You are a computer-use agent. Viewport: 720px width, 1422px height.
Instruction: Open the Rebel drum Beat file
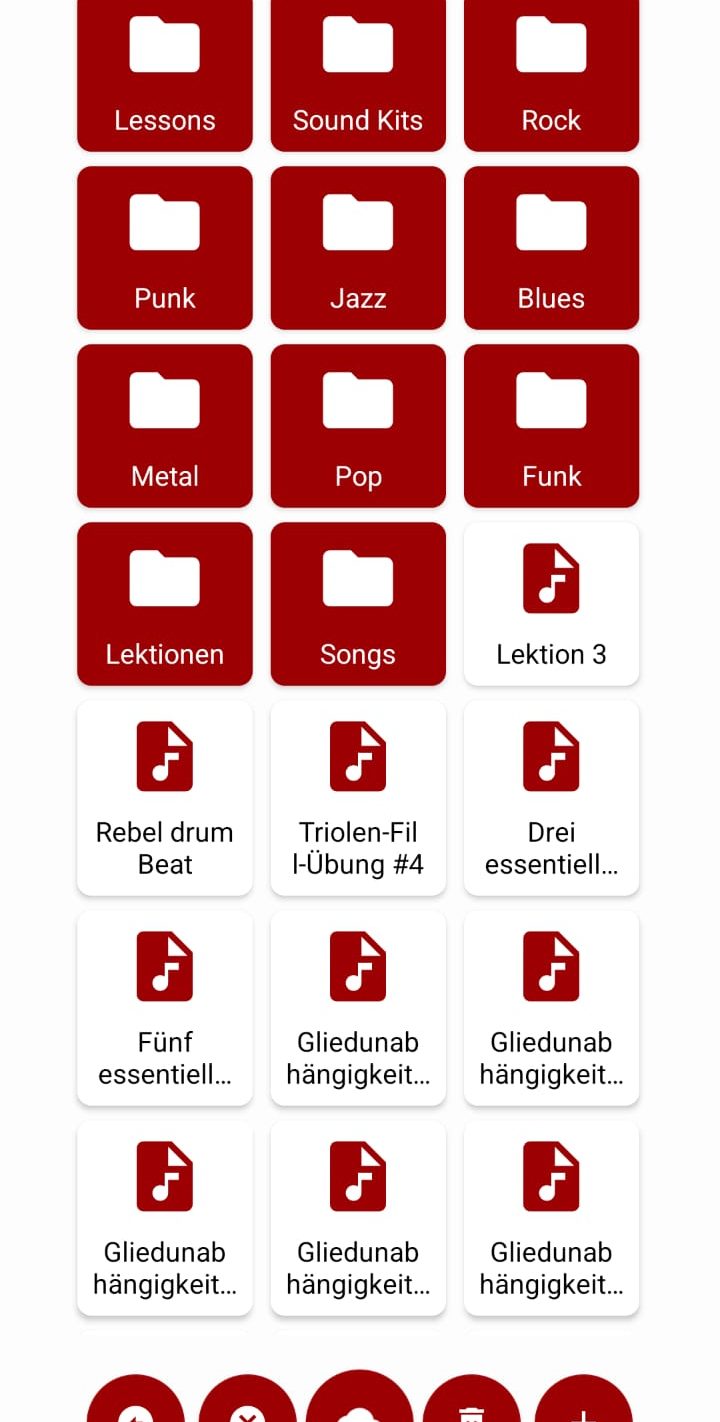pos(165,798)
